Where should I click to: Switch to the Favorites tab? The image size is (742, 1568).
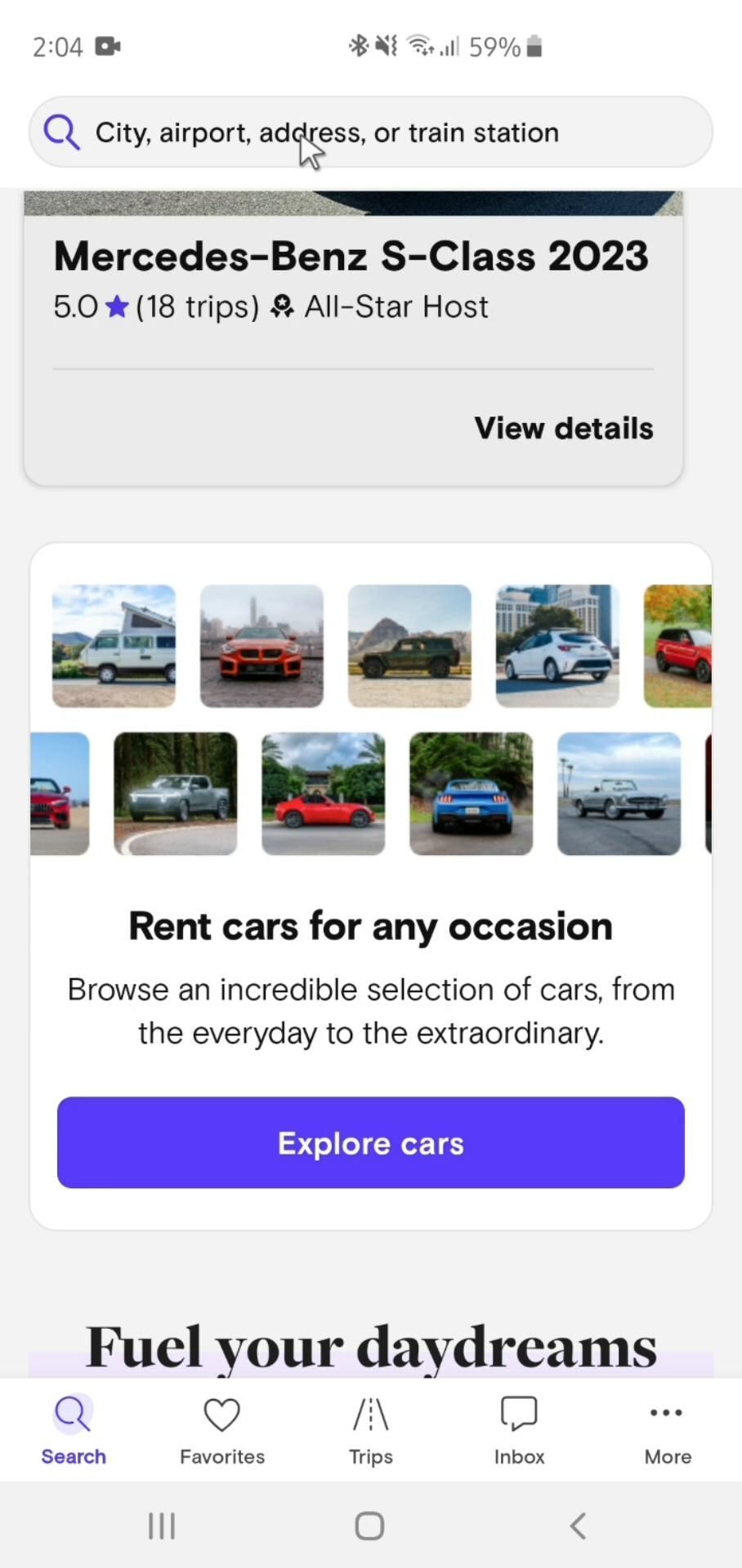pos(222,1429)
